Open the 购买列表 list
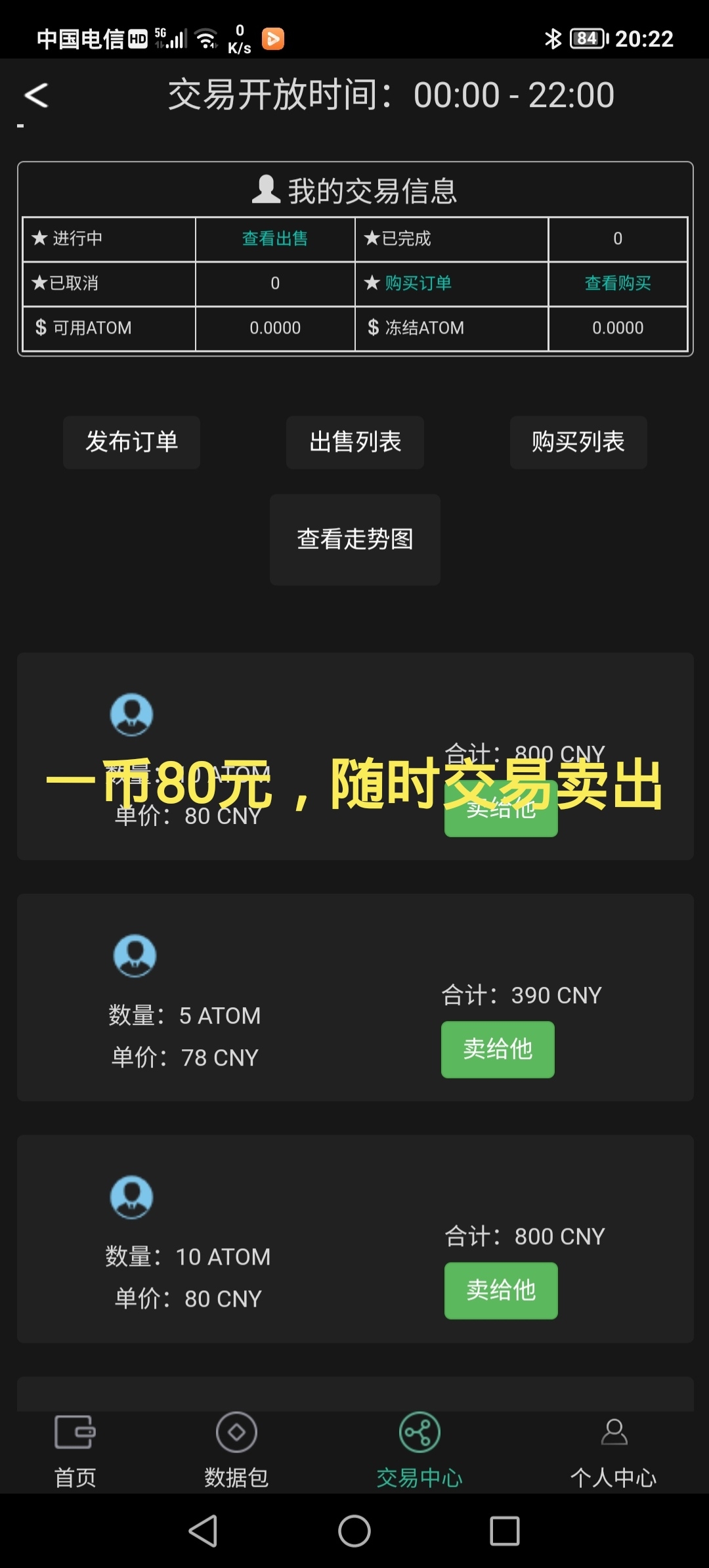This screenshot has width=709, height=1568. tap(578, 442)
